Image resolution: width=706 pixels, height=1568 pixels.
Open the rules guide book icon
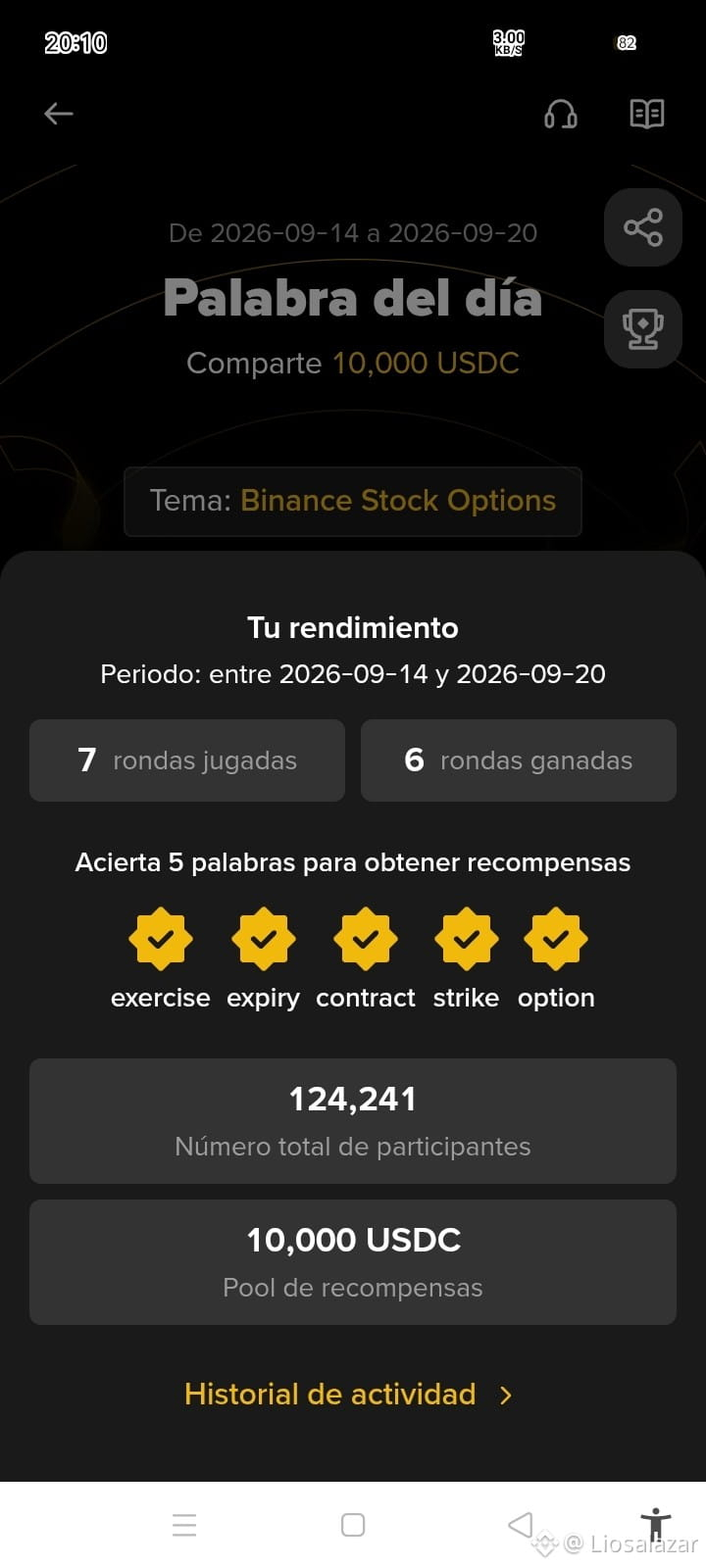click(x=647, y=114)
